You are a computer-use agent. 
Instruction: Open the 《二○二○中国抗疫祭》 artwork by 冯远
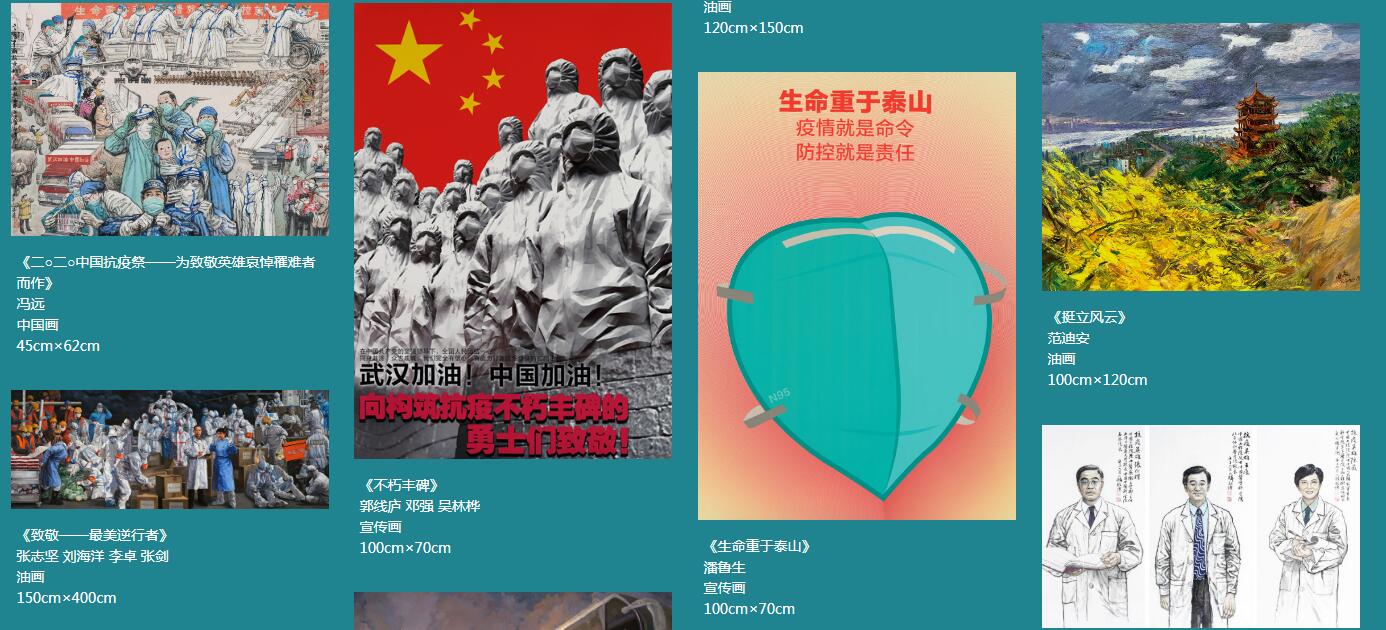[169, 119]
